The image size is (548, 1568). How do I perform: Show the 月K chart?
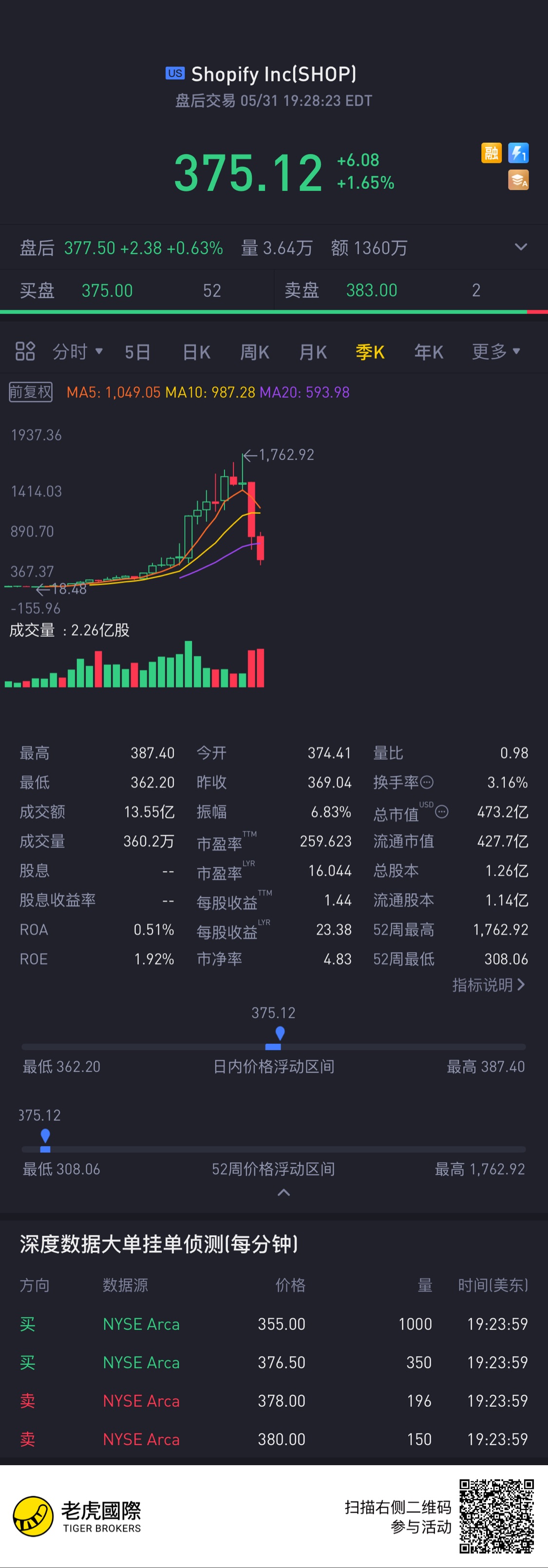pyautogui.click(x=313, y=352)
